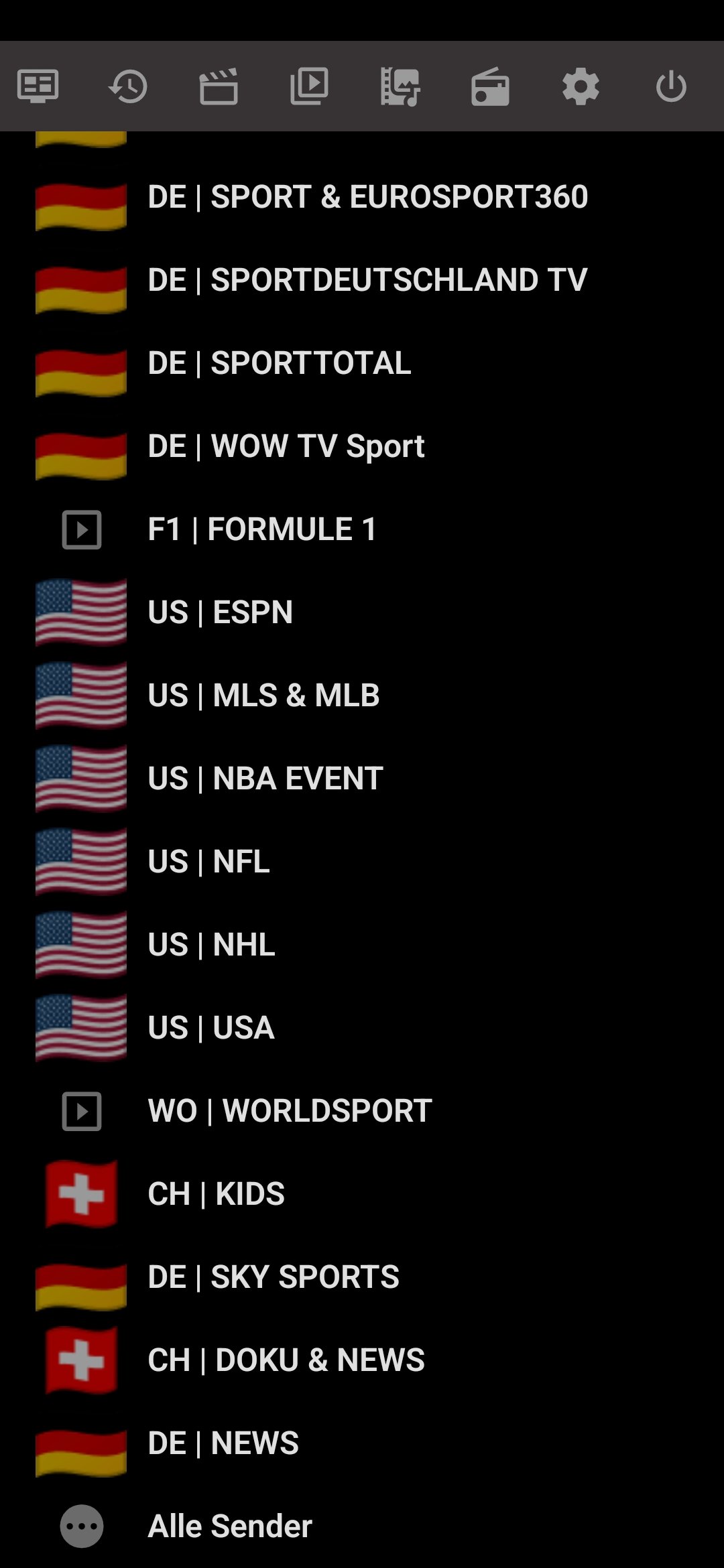Choose F1 | FORMULE 1

261,529
